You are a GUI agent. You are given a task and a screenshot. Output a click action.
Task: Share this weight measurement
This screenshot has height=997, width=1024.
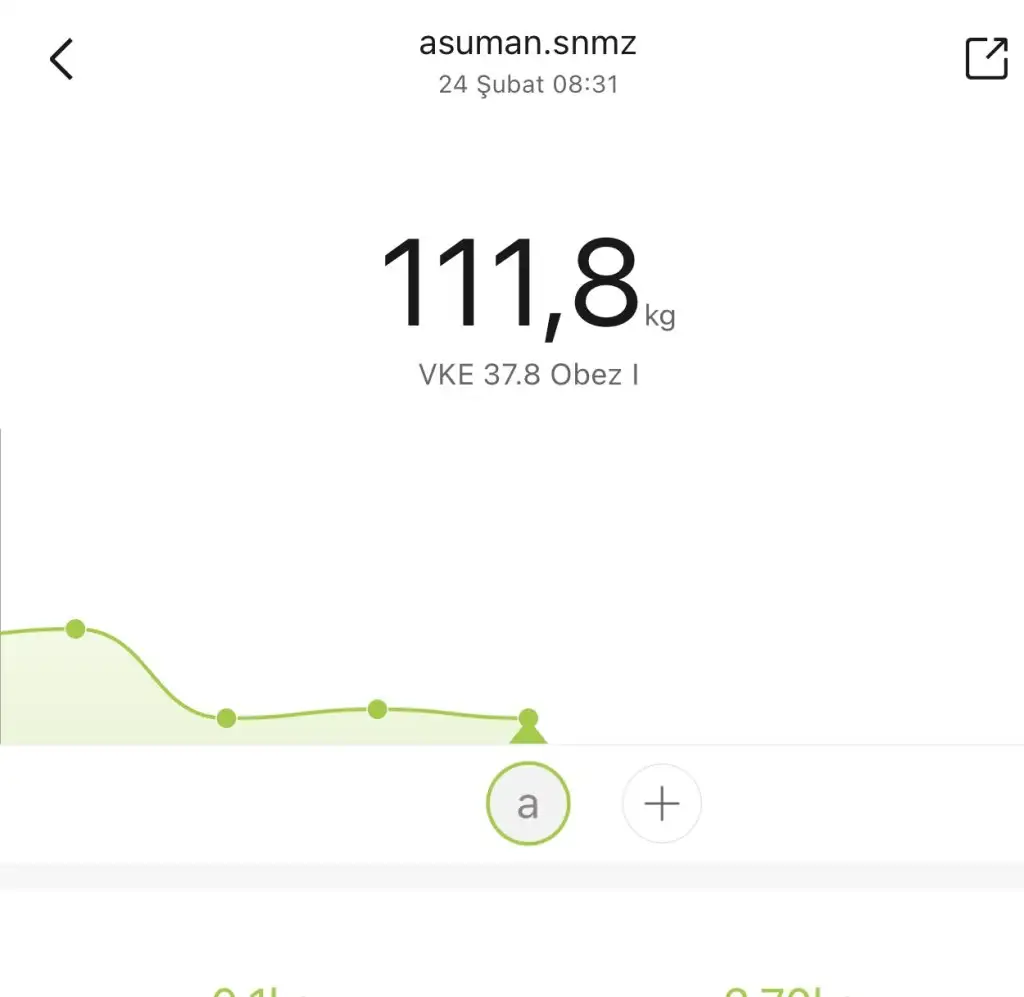pos(985,58)
